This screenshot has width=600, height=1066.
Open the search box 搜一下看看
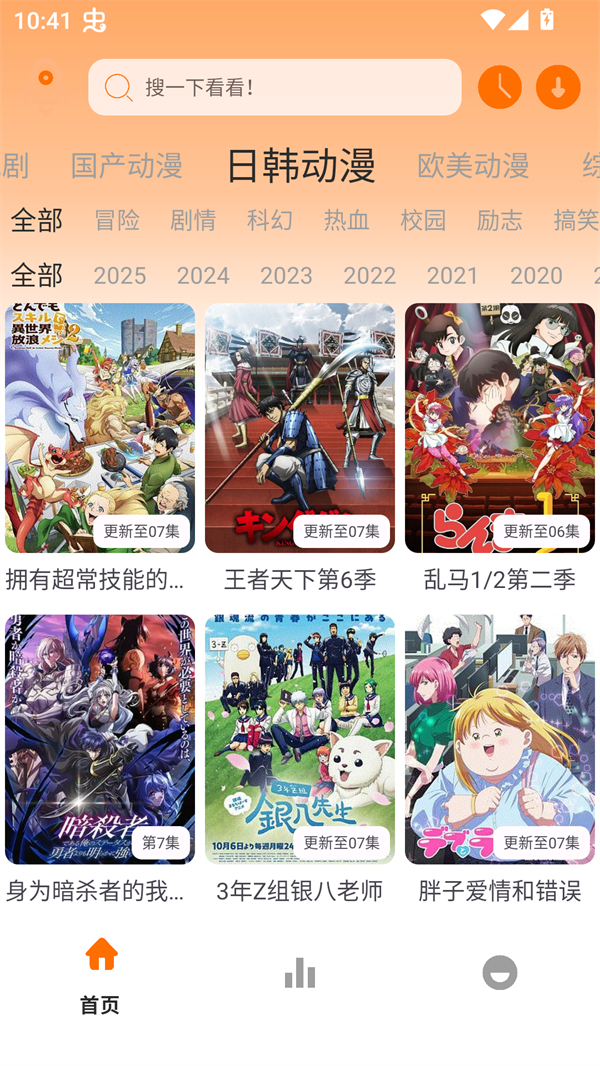pos(274,88)
